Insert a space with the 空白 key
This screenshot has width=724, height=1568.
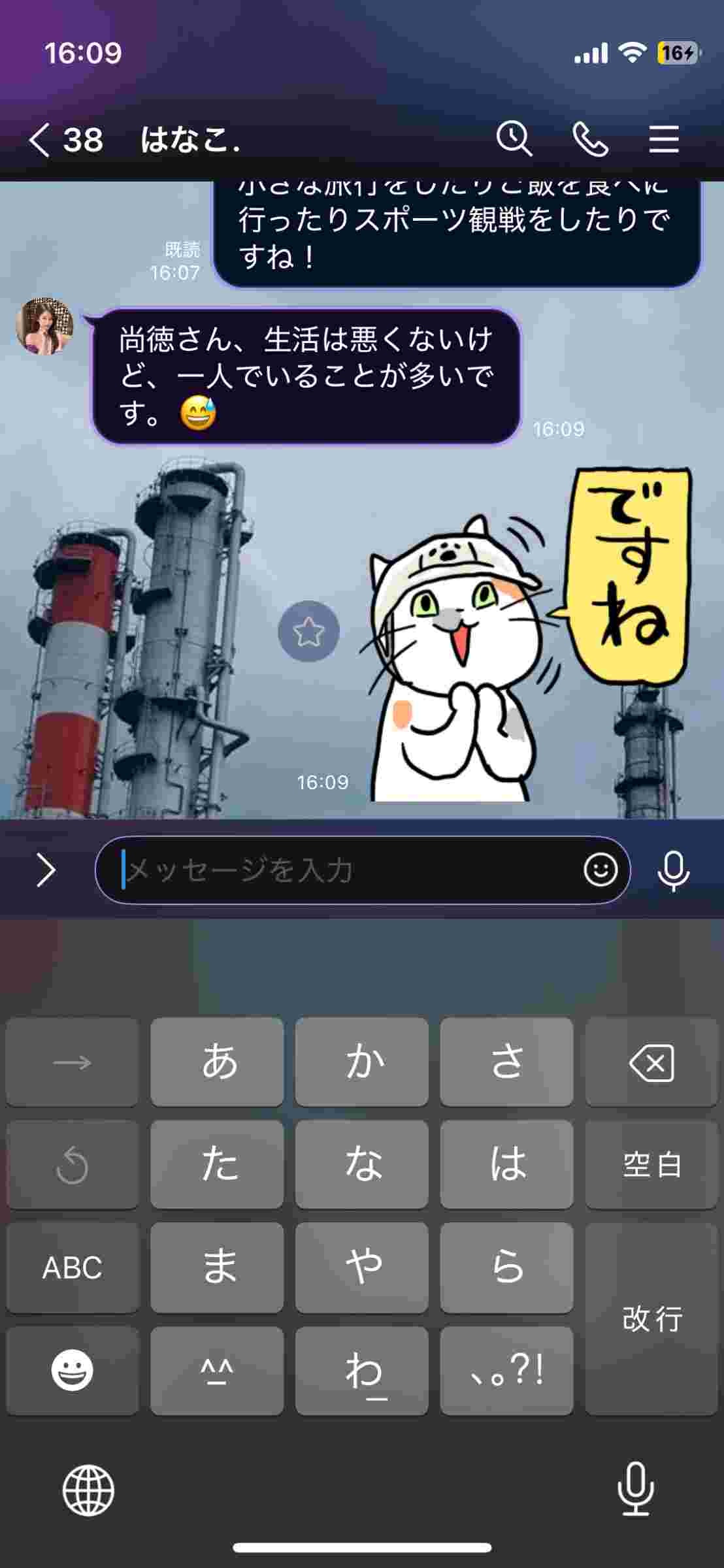[651, 1165]
